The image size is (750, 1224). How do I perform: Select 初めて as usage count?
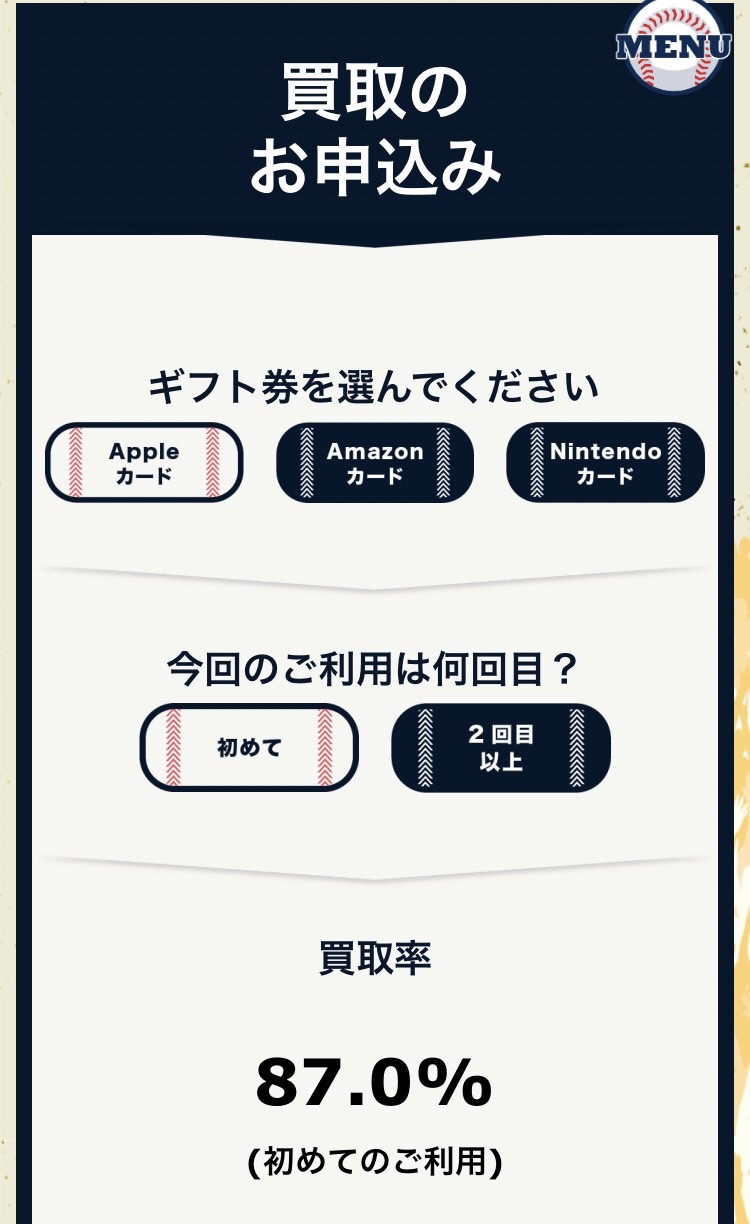click(249, 747)
